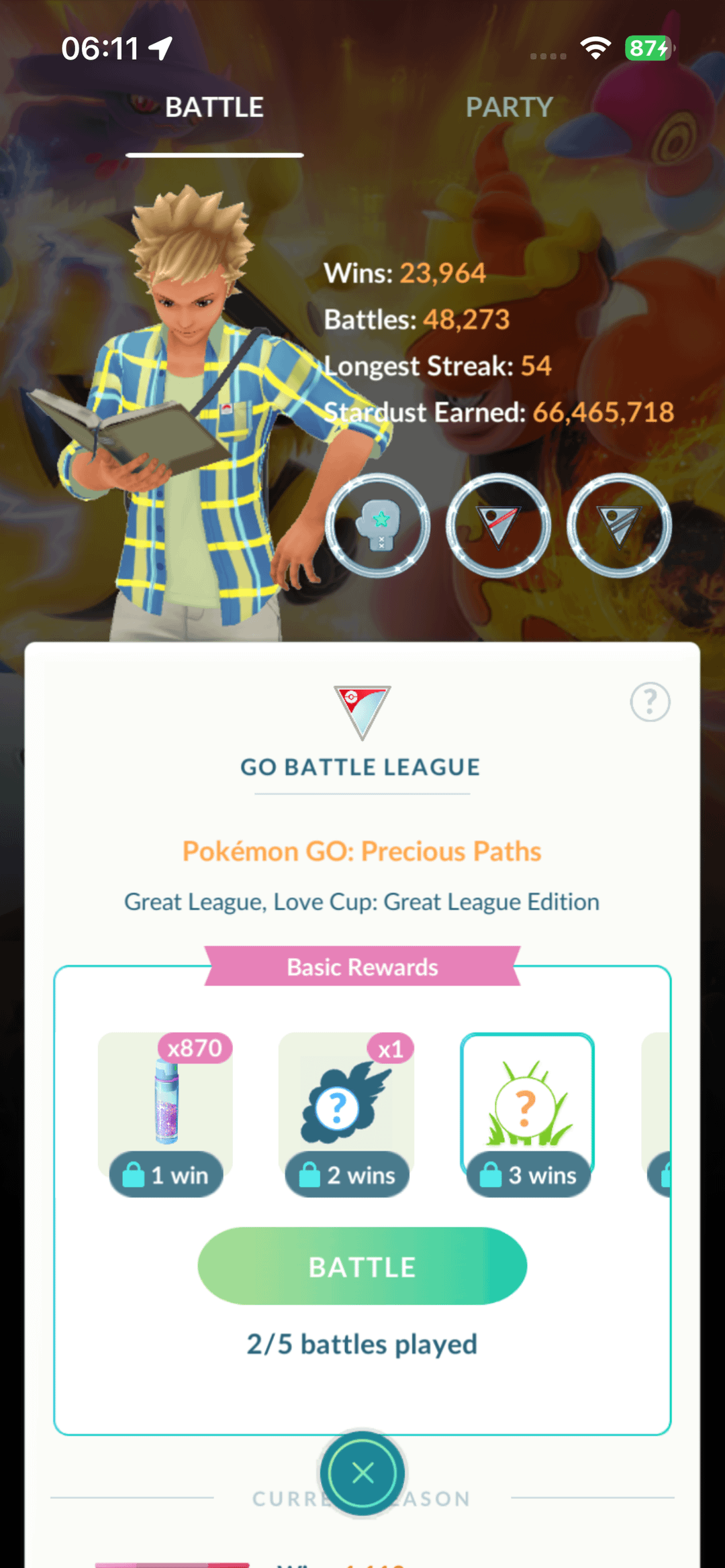Switch to the PARTY tab
Screen dimensions: 725x1568
pyautogui.click(x=509, y=107)
